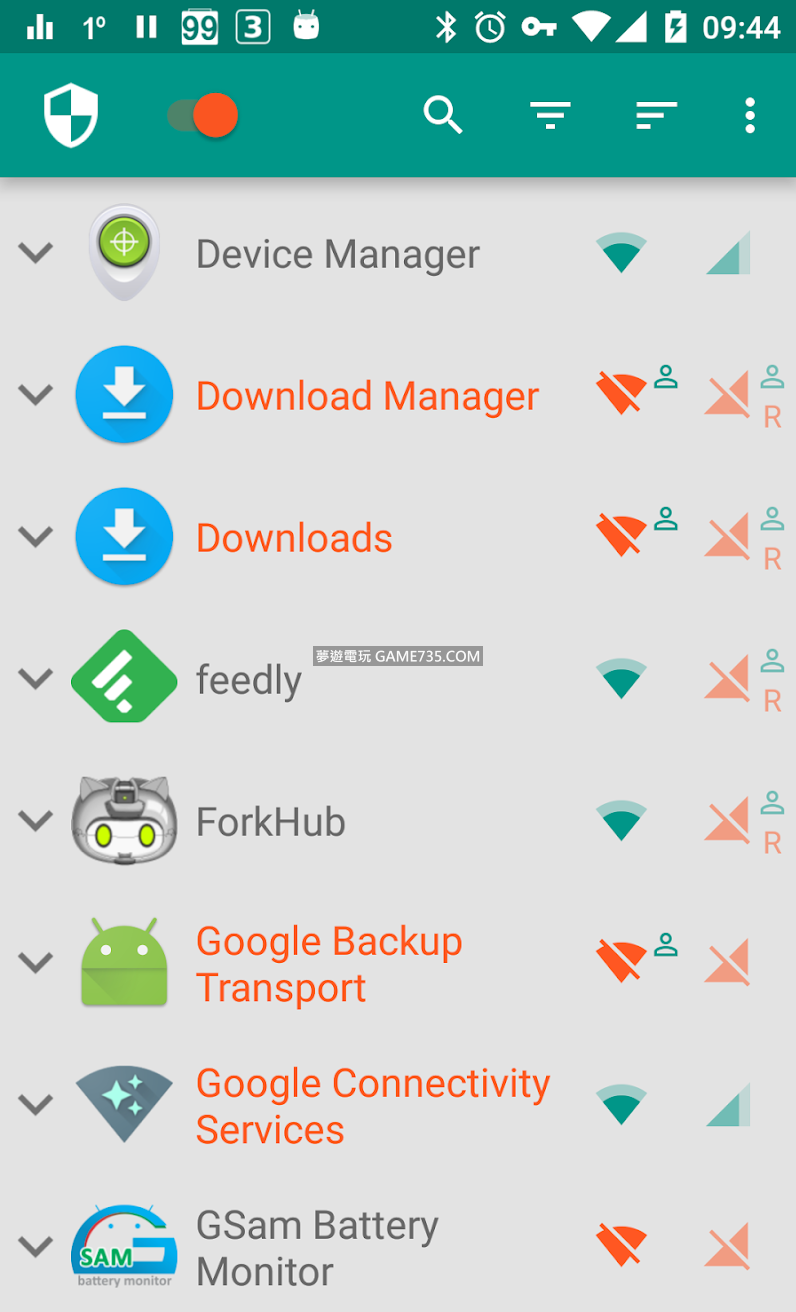This screenshot has height=1312, width=796.
Task: Open the filter options icon
Action: [x=550, y=116]
